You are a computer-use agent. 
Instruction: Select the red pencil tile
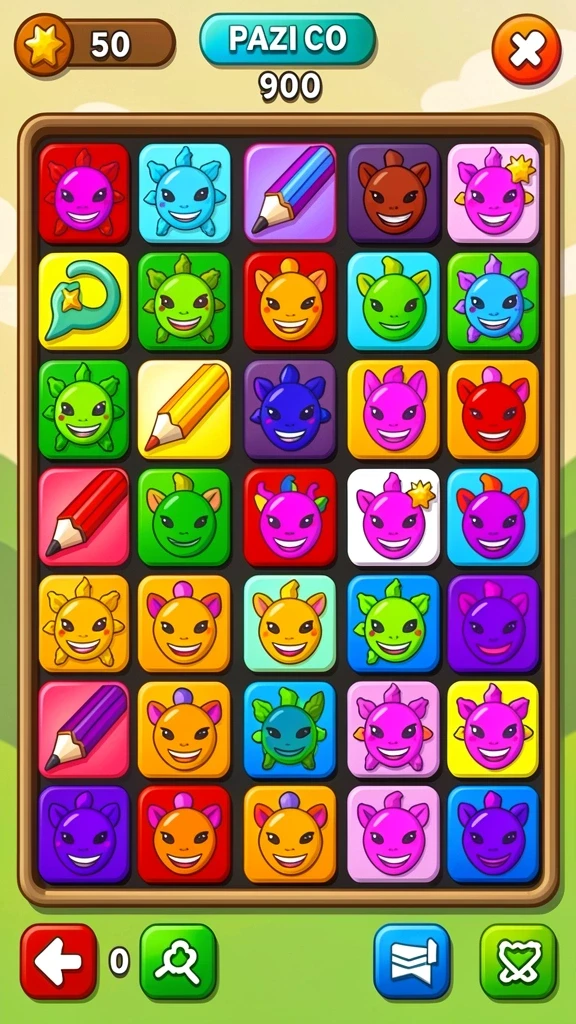click(84, 517)
